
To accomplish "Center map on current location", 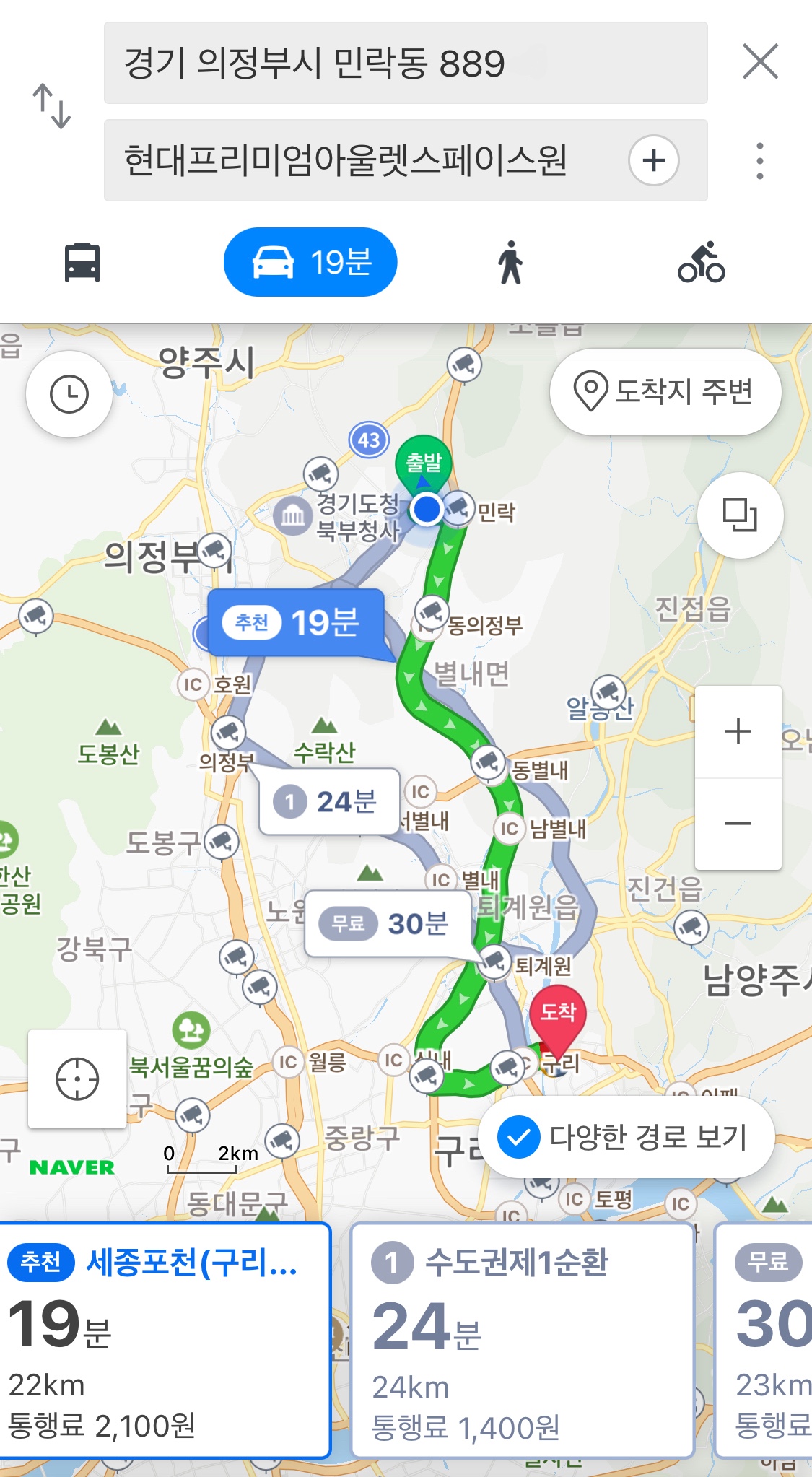I will [77, 1079].
